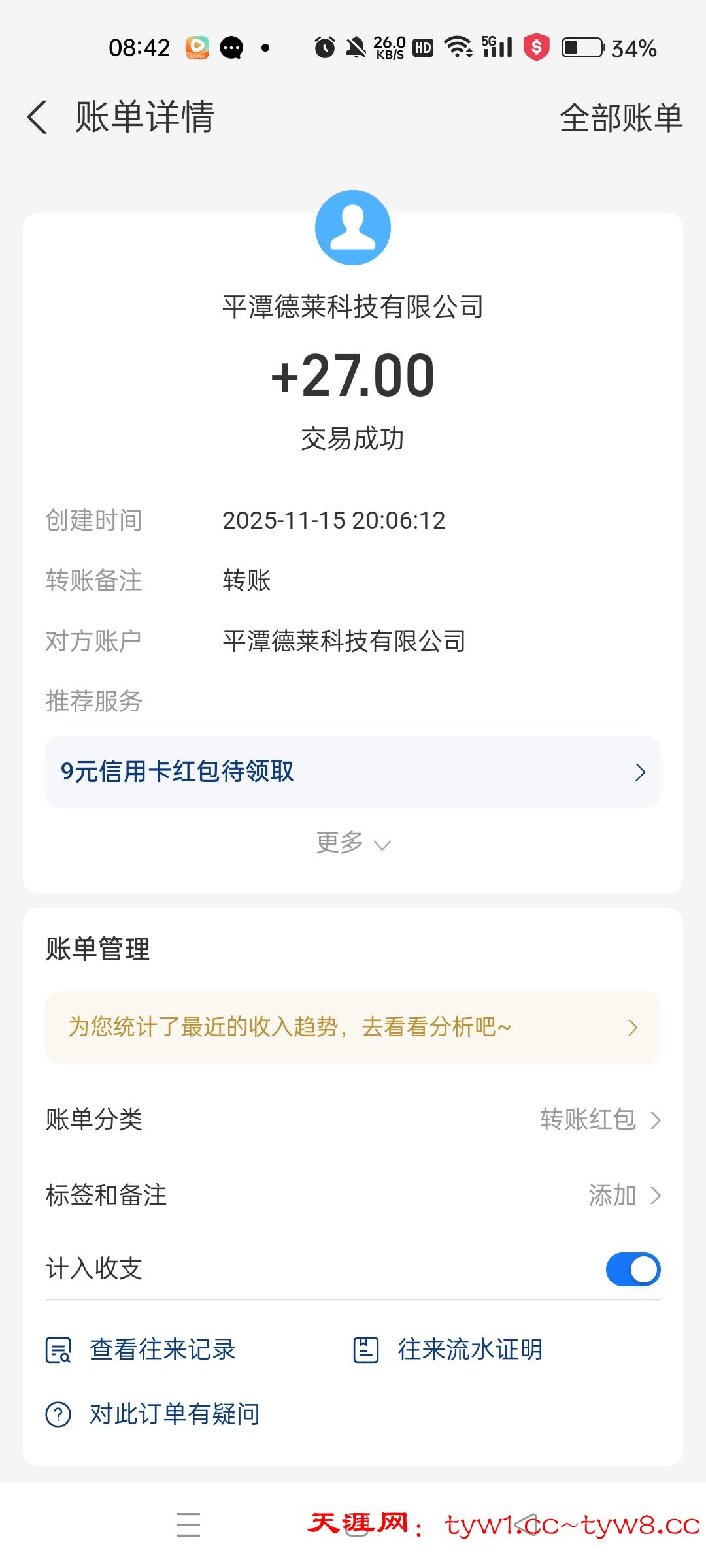This screenshot has height=1568, width=706.
Task: Tap the payer avatar icon
Action: point(352,227)
